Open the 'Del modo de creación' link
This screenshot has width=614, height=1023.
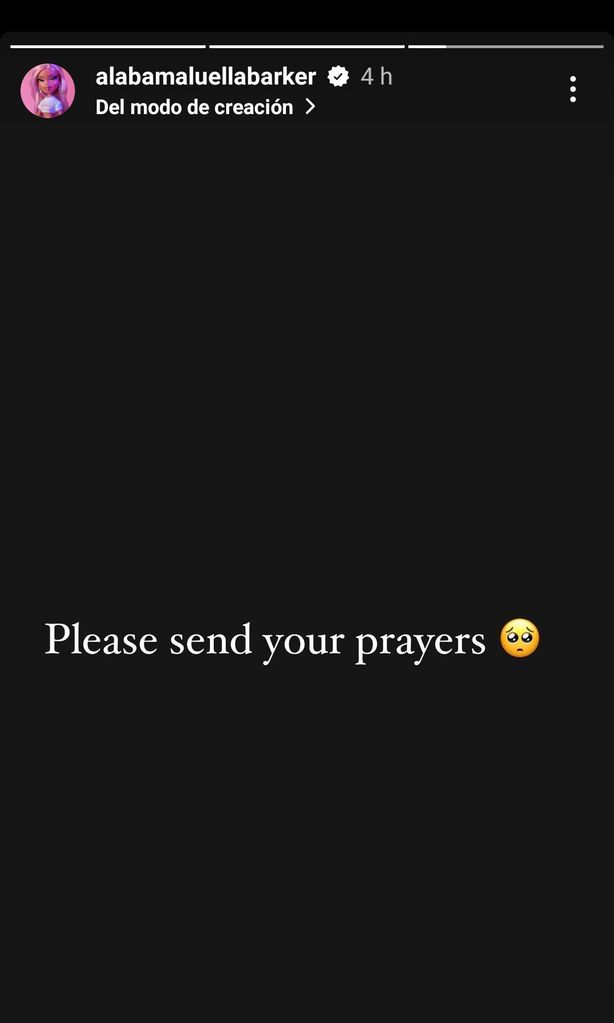(x=205, y=107)
